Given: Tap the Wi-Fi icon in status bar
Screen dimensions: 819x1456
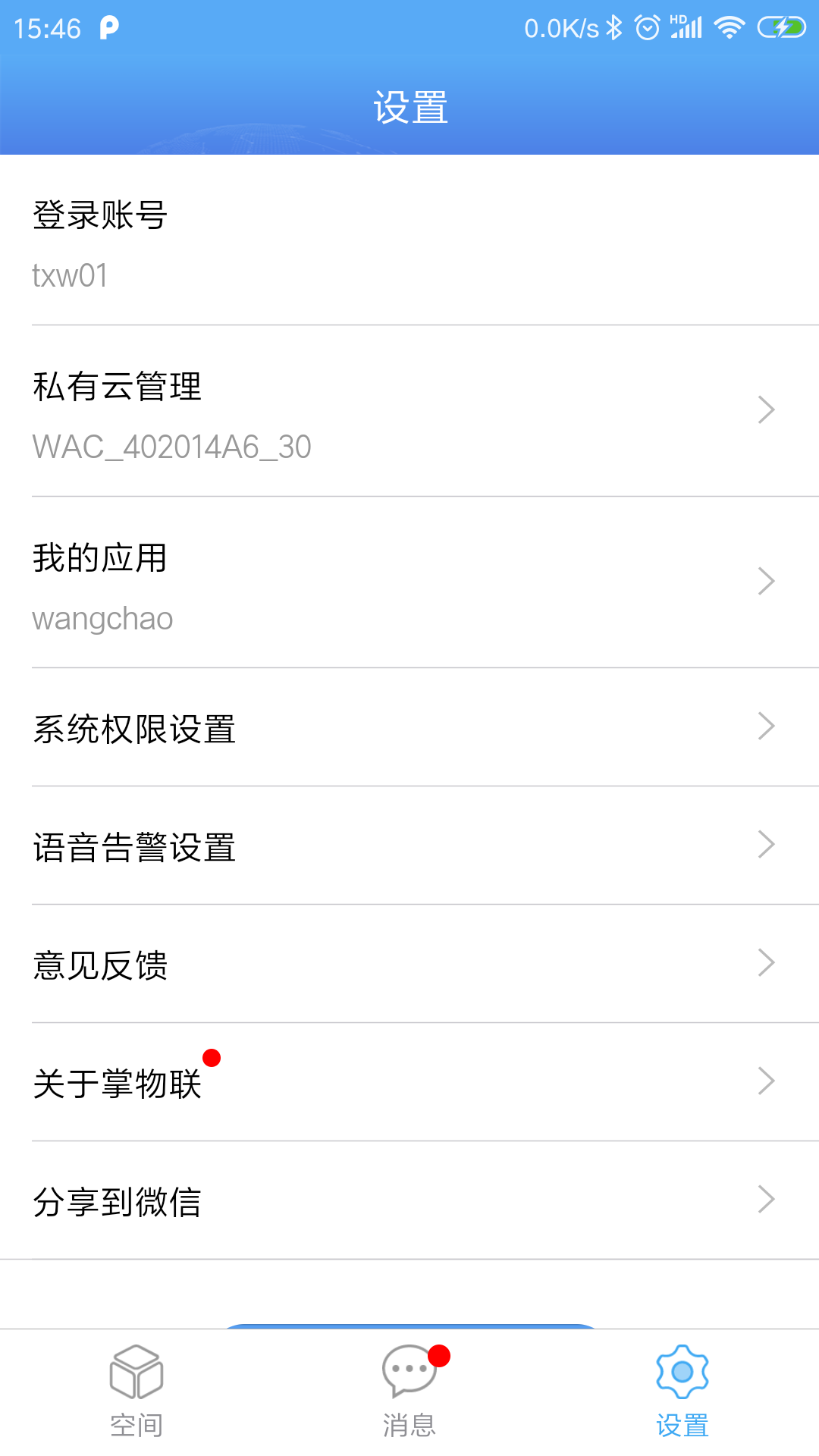Looking at the screenshot, I should point(729,27).
